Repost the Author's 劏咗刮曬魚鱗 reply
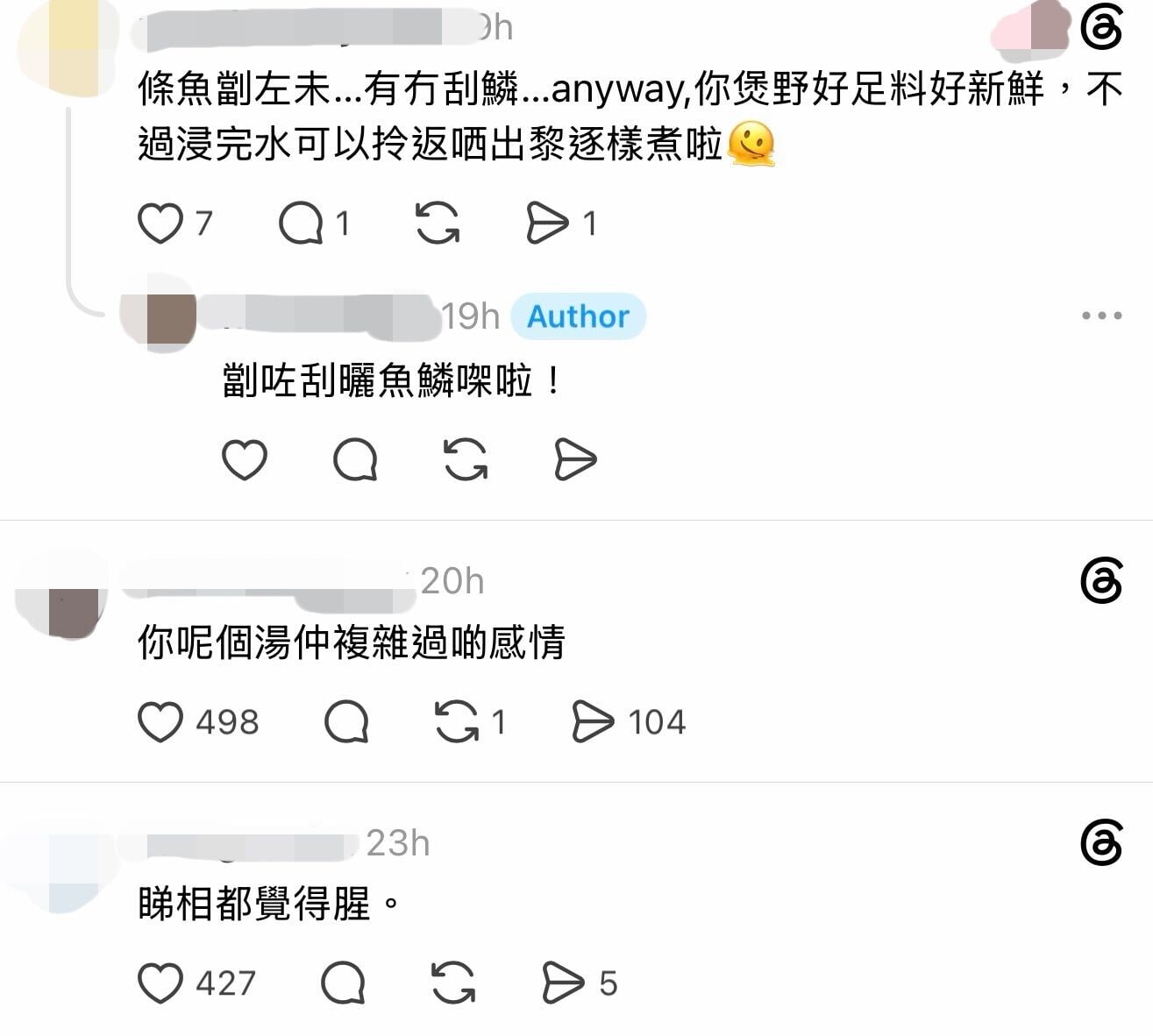This screenshot has width=1153, height=1036. 466,459
